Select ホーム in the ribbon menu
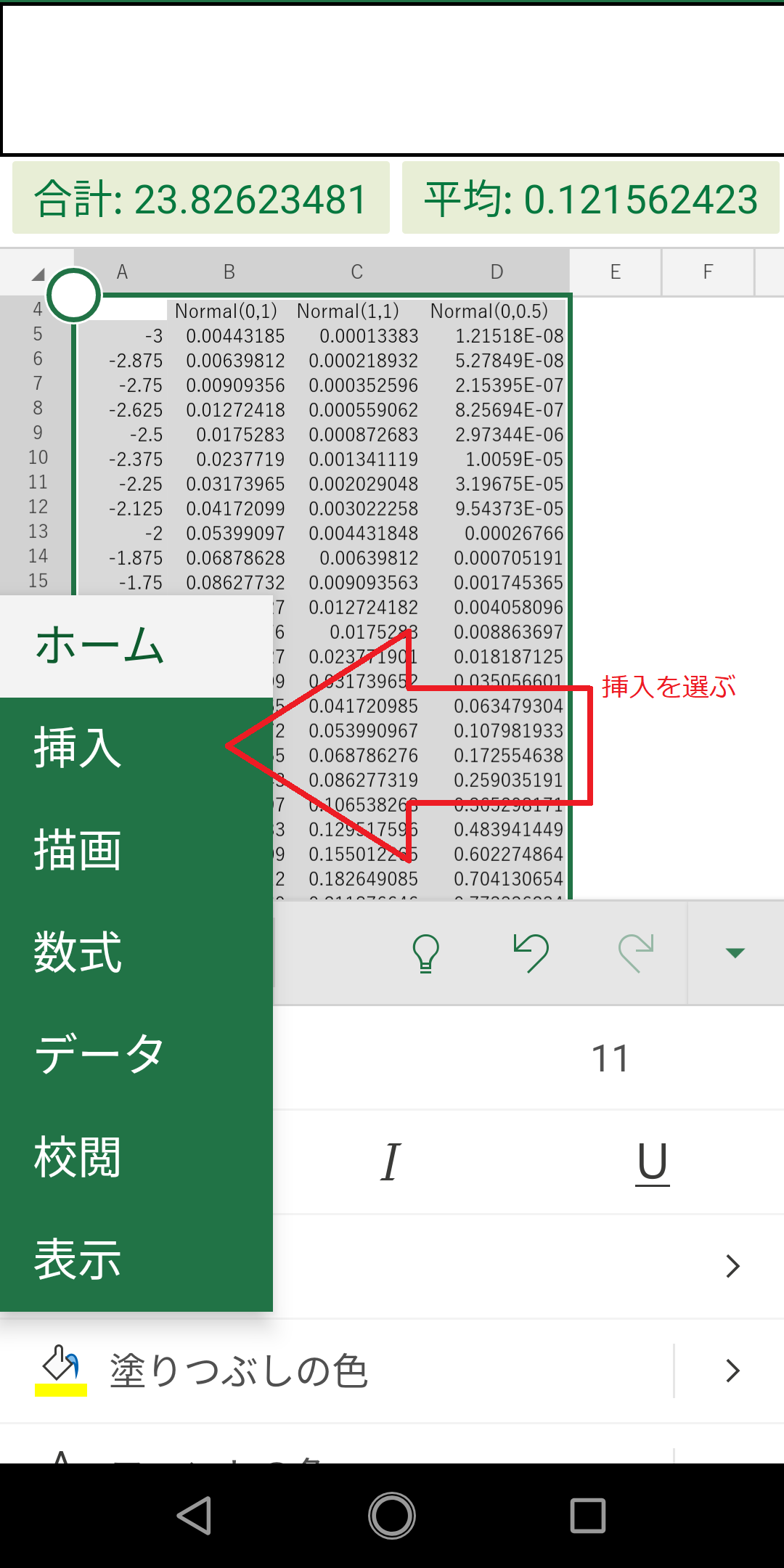The image size is (784, 1568). coord(99,645)
